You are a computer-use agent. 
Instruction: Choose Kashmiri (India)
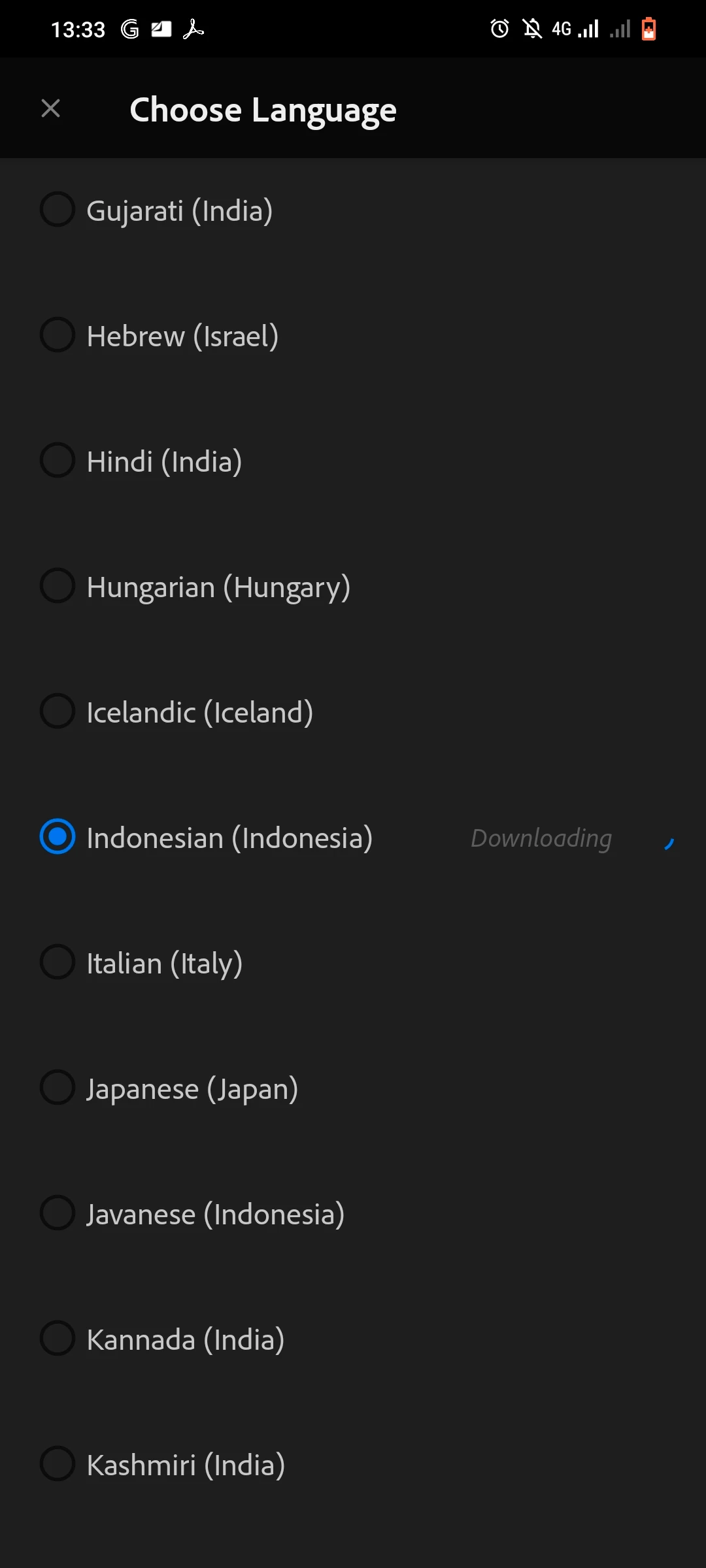click(x=58, y=1464)
